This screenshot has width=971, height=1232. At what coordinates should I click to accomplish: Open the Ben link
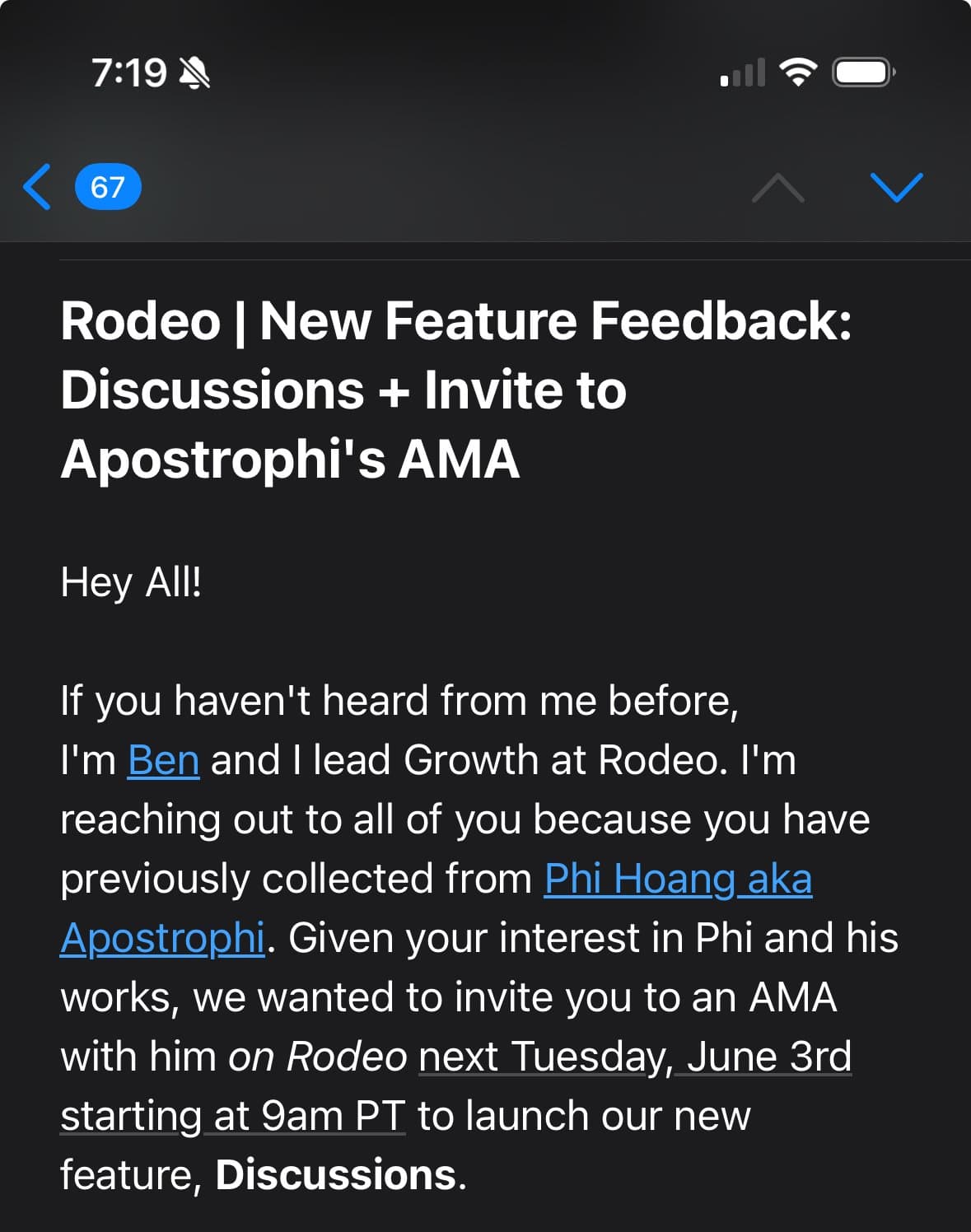click(163, 760)
